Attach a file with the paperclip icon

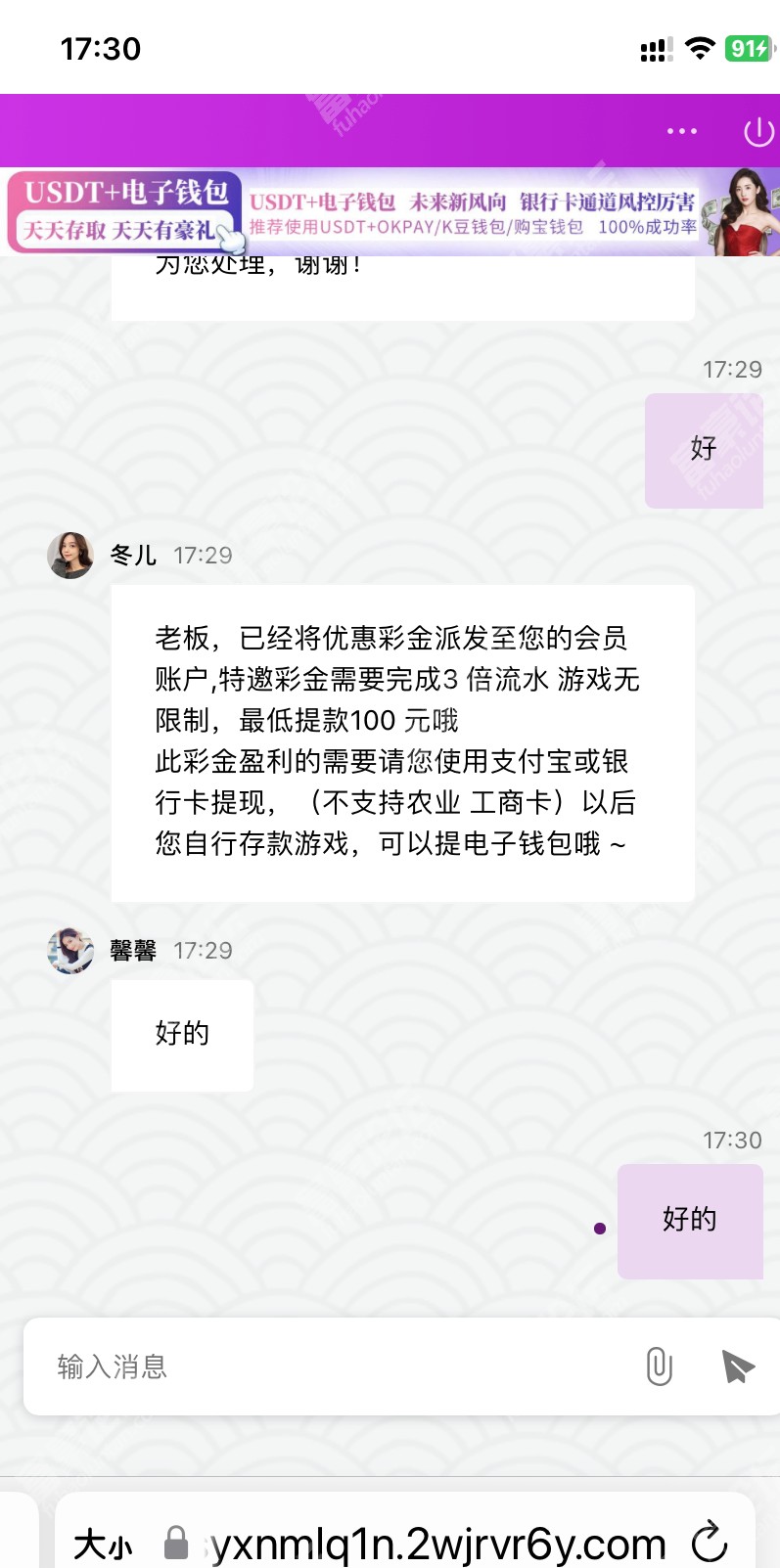pyautogui.click(x=660, y=1366)
